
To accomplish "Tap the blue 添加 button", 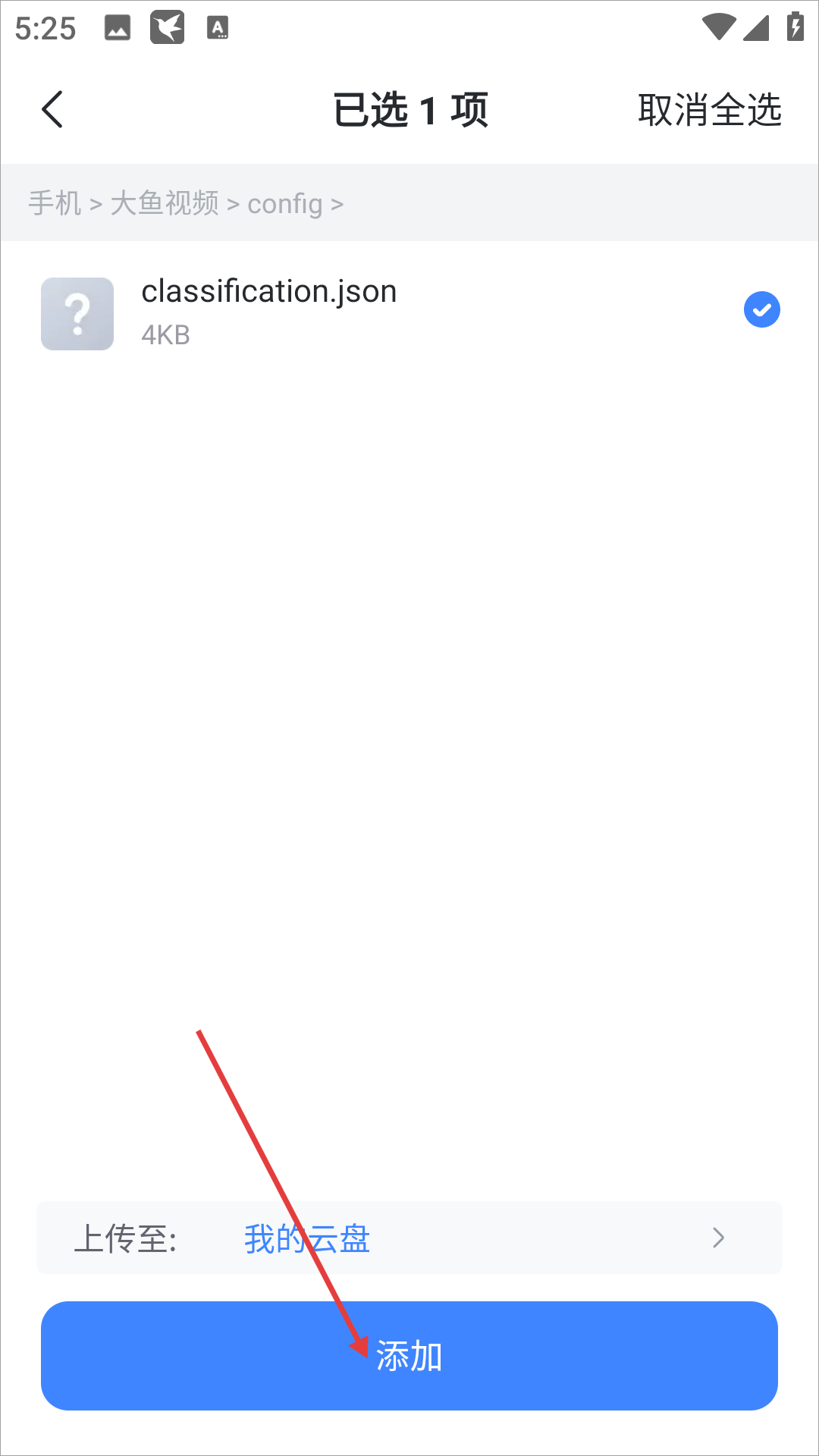I will [409, 1356].
